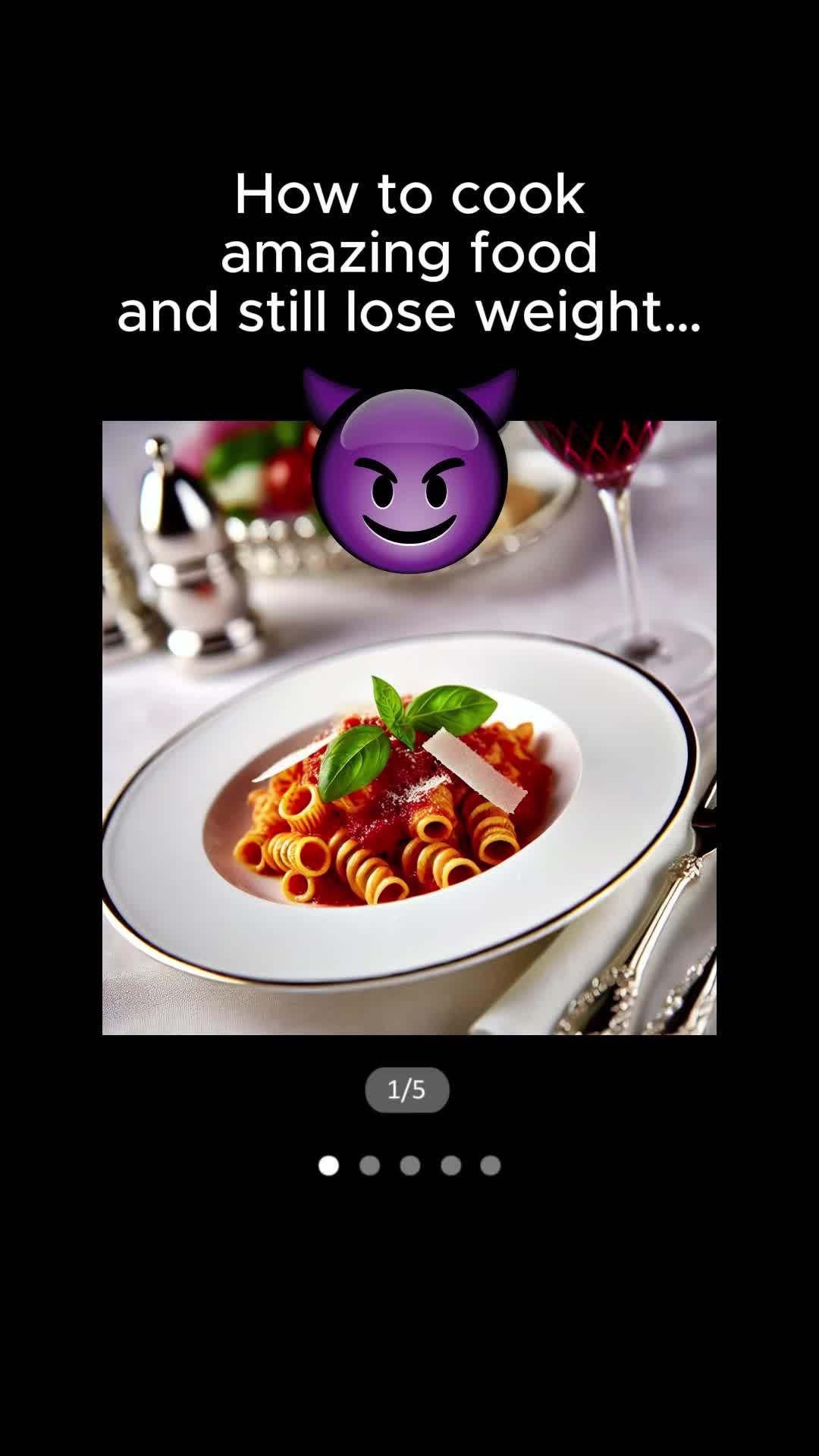This screenshot has width=819, height=1456.
Task: Expand slide four using its dot
Action: (x=449, y=1166)
